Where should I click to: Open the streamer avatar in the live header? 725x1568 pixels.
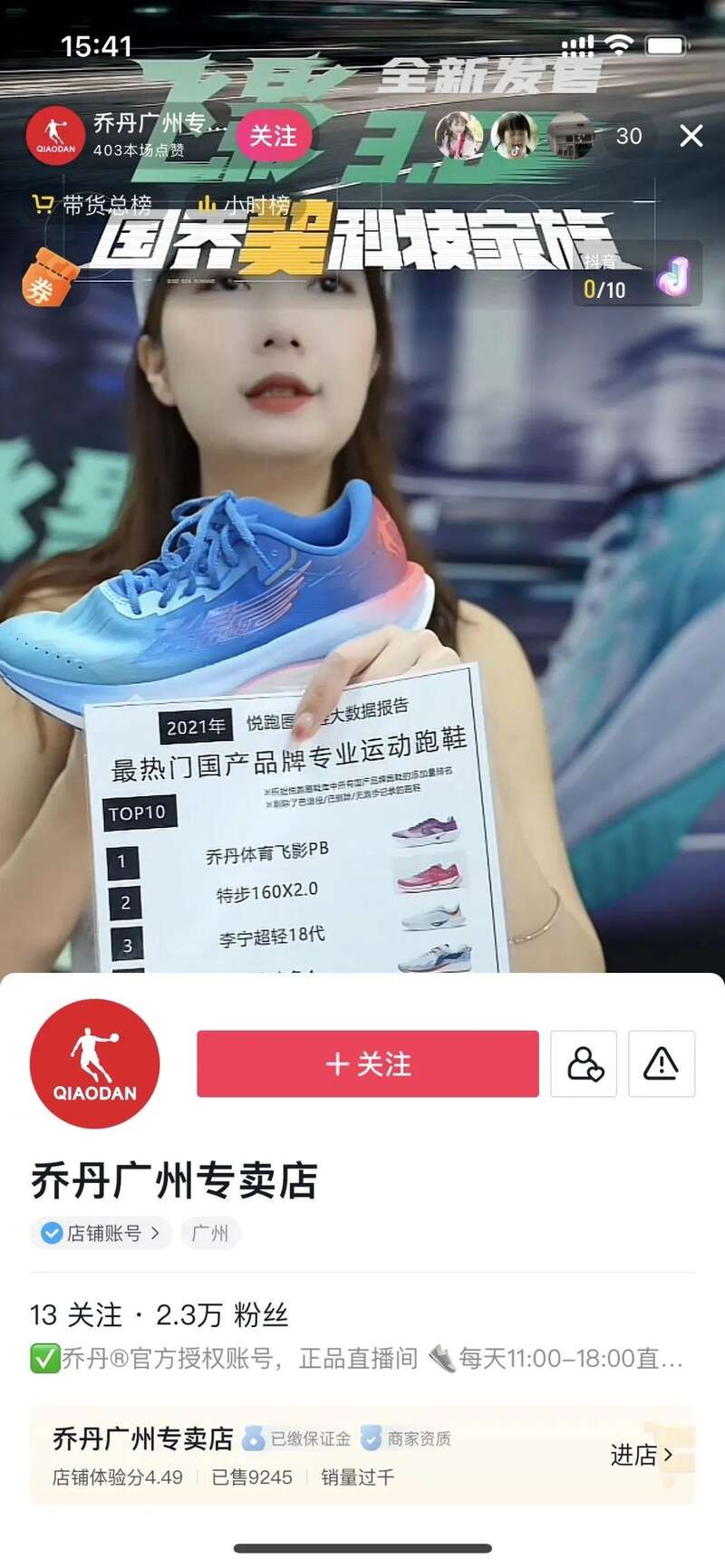[55, 136]
